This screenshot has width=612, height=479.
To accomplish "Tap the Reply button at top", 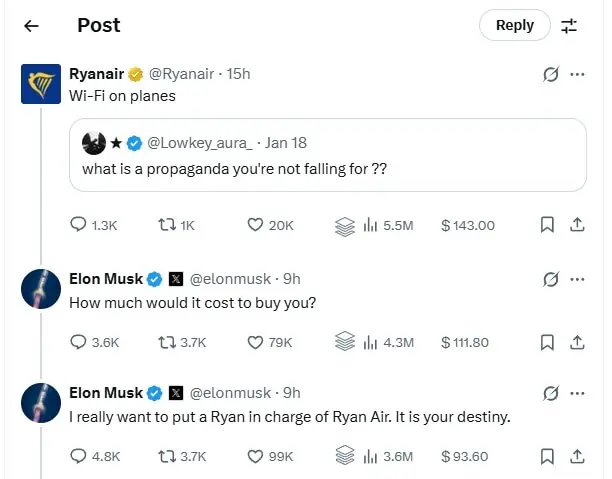I will click(514, 26).
